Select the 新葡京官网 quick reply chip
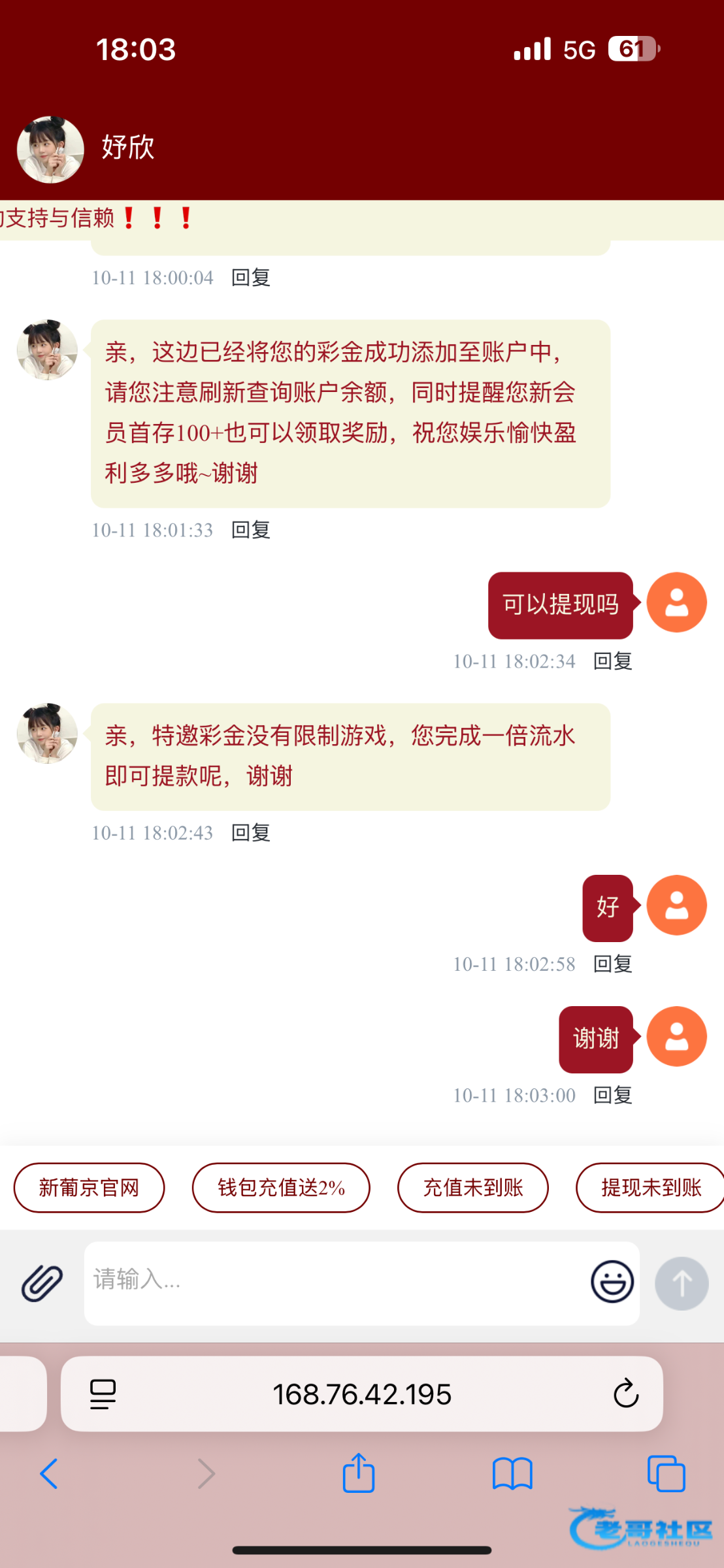The width and height of the screenshot is (724, 1568). point(89,1187)
